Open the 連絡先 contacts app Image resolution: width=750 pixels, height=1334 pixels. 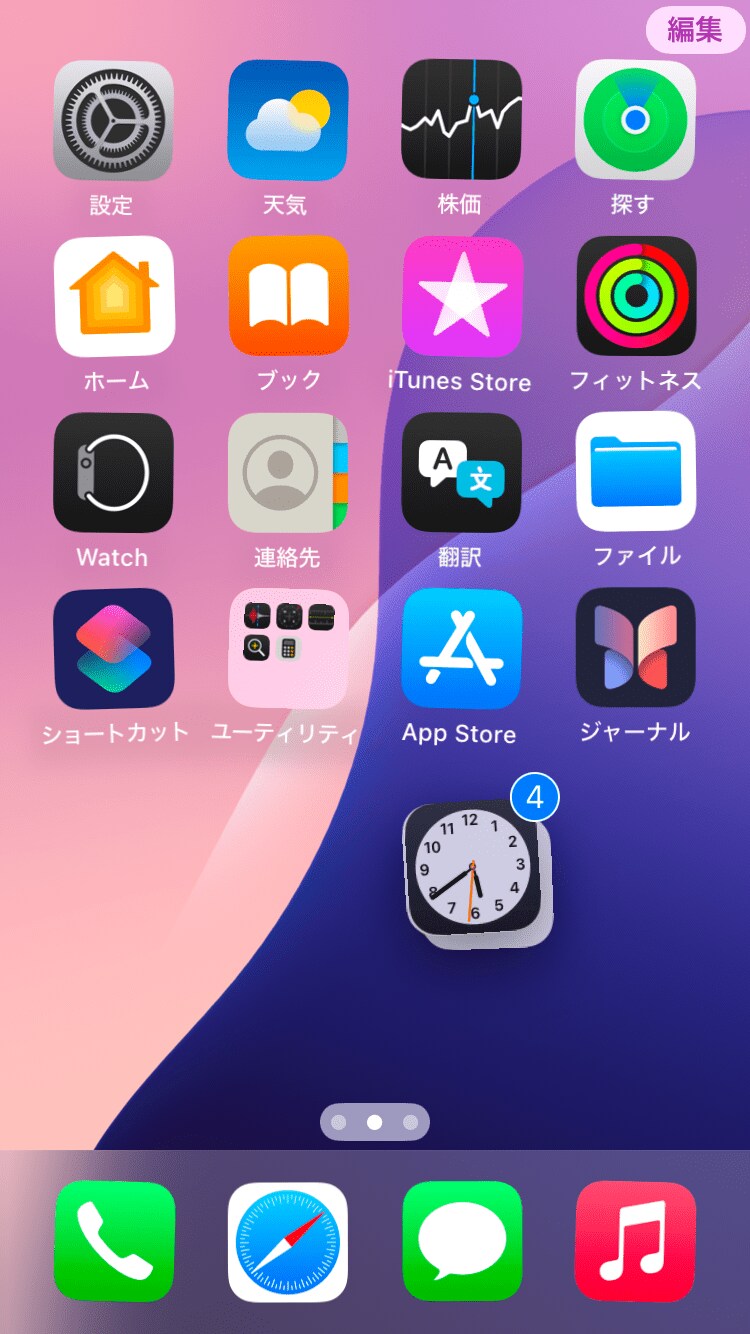tap(287, 473)
